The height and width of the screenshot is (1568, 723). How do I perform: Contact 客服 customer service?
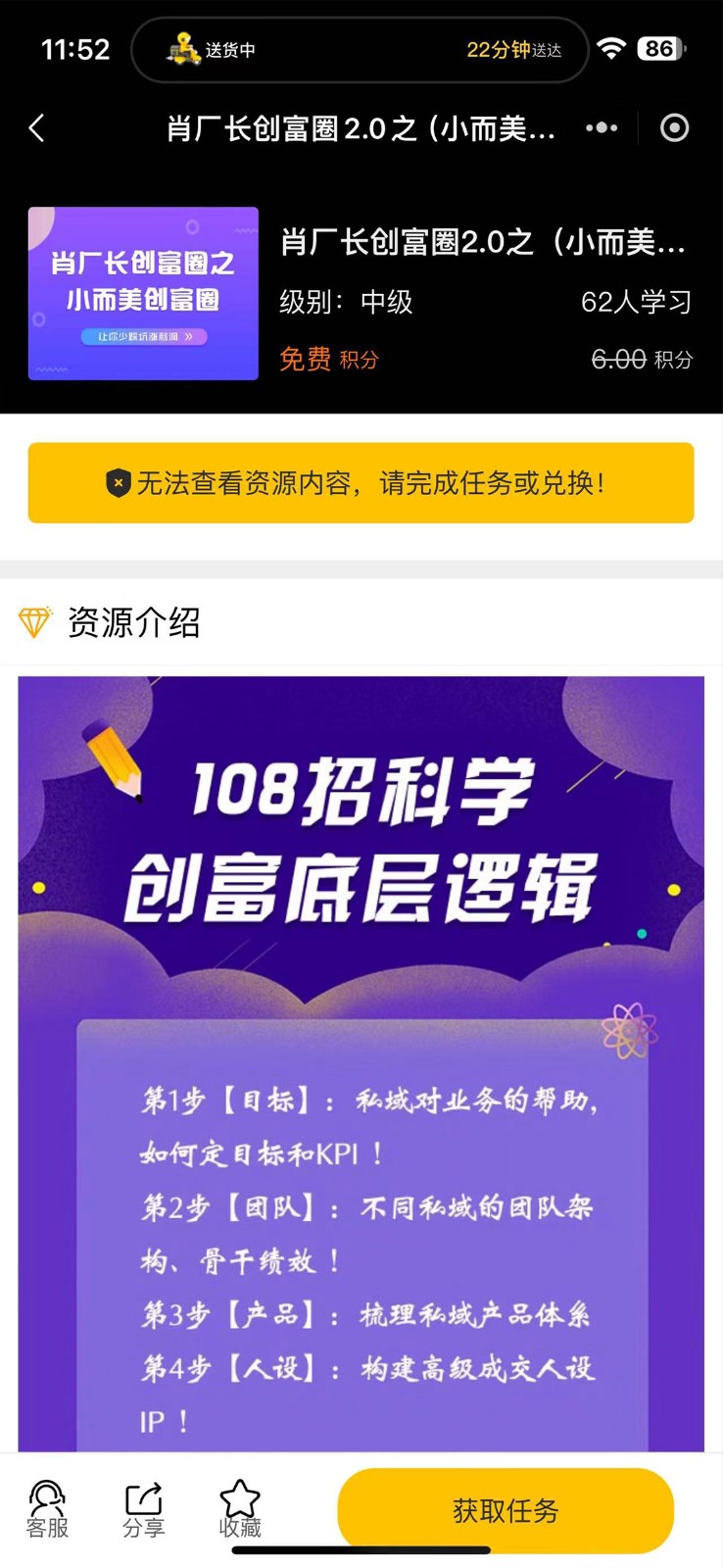click(x=47, y=1509)
